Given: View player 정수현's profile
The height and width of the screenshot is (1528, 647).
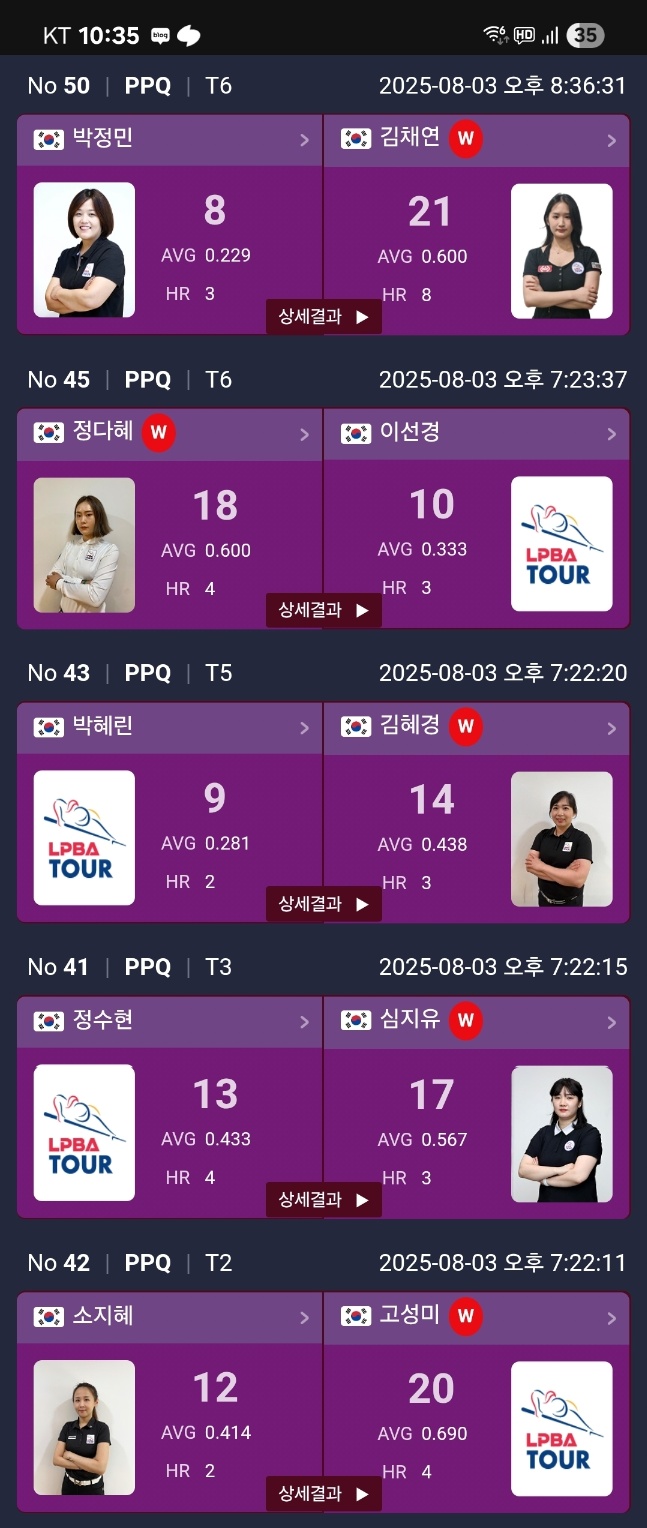Looking at the screenshot, I should (170, 1022).
